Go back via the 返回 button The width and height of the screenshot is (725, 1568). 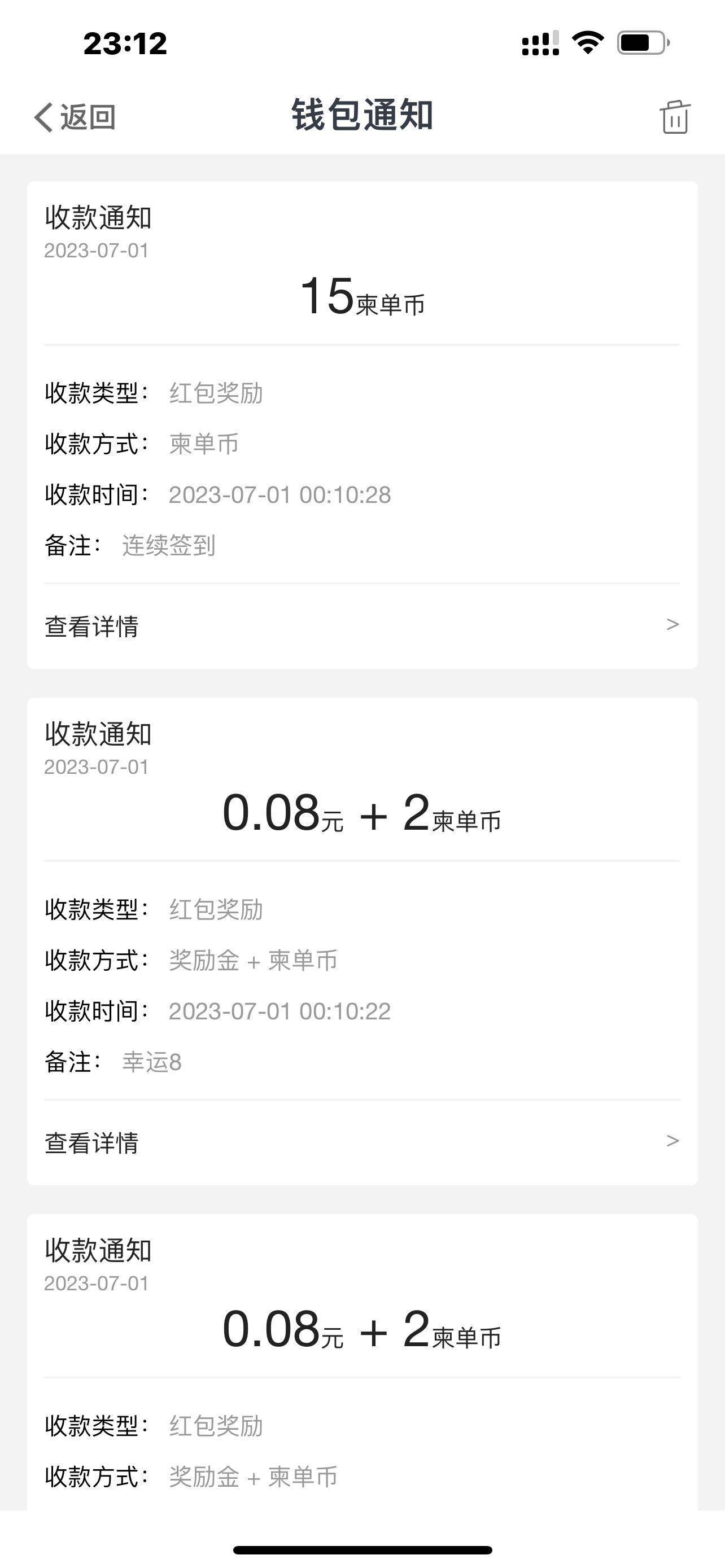(x=75, y=117)
